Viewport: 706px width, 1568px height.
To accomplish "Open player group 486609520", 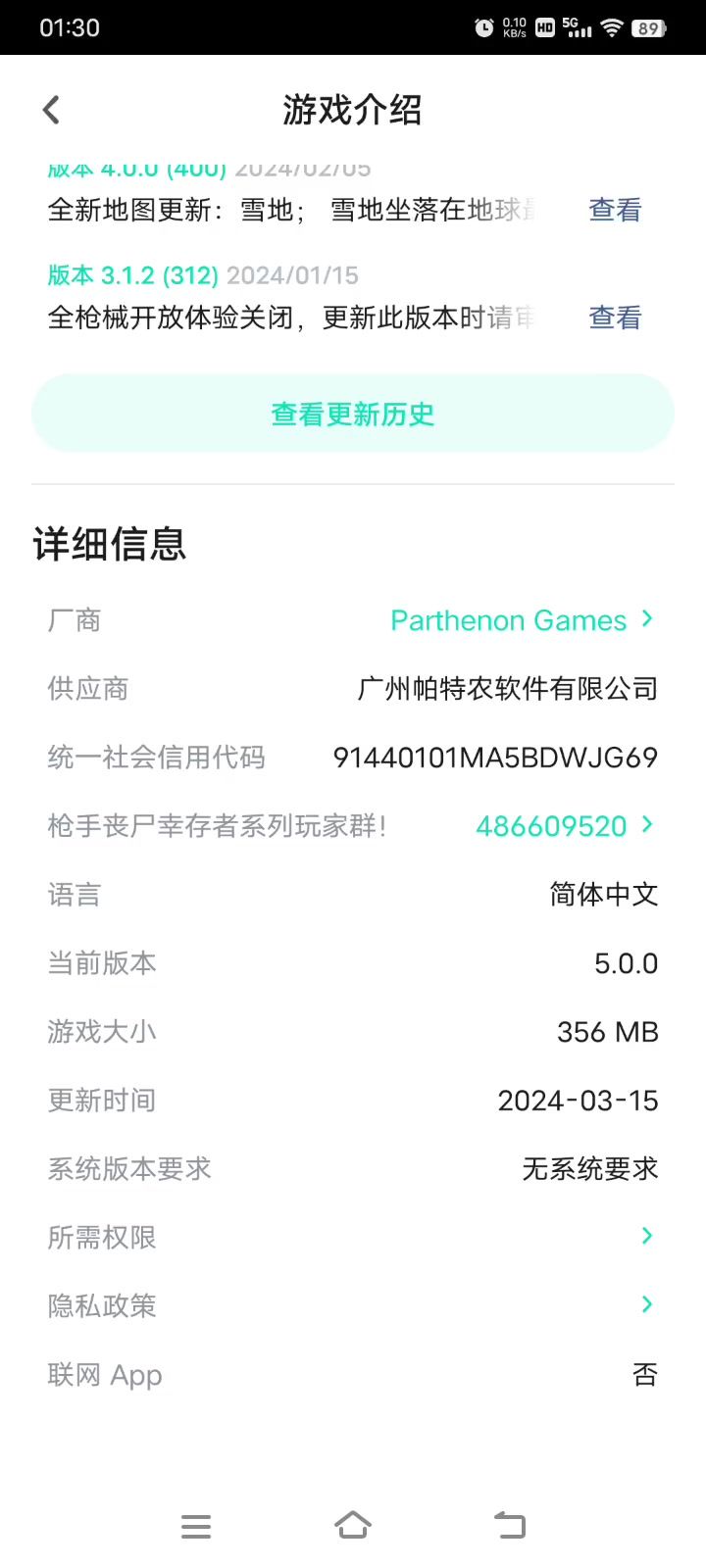I will pyautogui.click(x=564, y=826).
